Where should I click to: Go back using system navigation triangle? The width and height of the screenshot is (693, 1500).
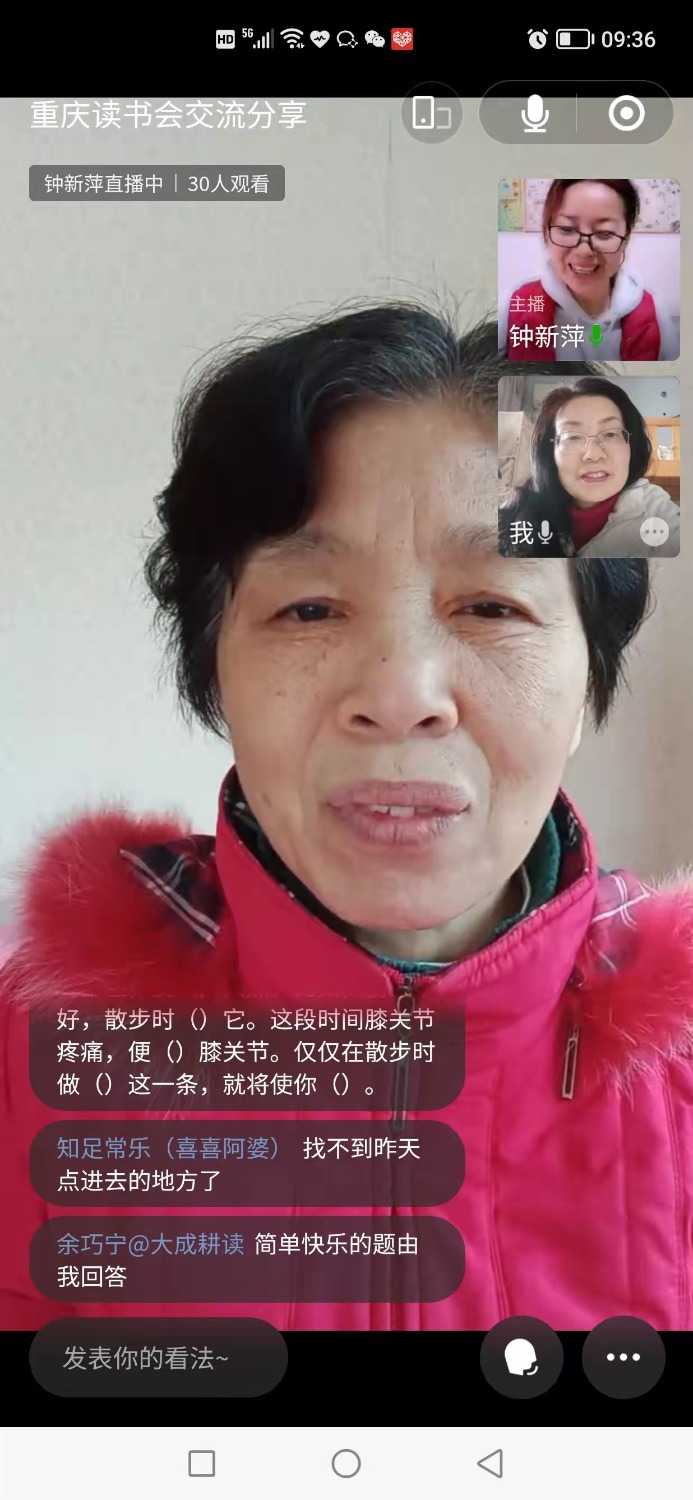pyautogui.click(x=489, y=1464)
